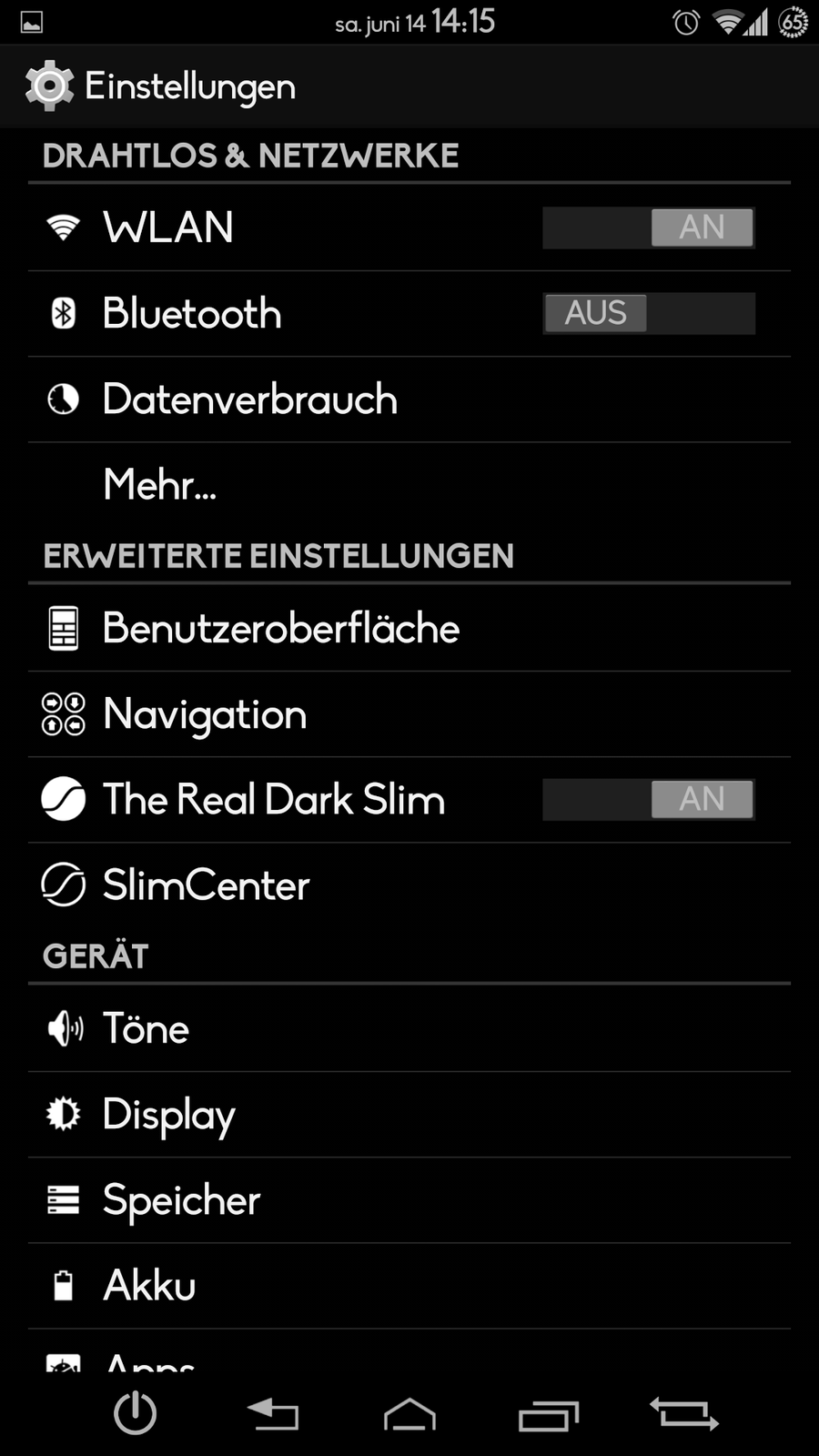Go back using the navigation bar
Image resolution: width=819 pixels, height=1456 pixels.
point(272,1413)
